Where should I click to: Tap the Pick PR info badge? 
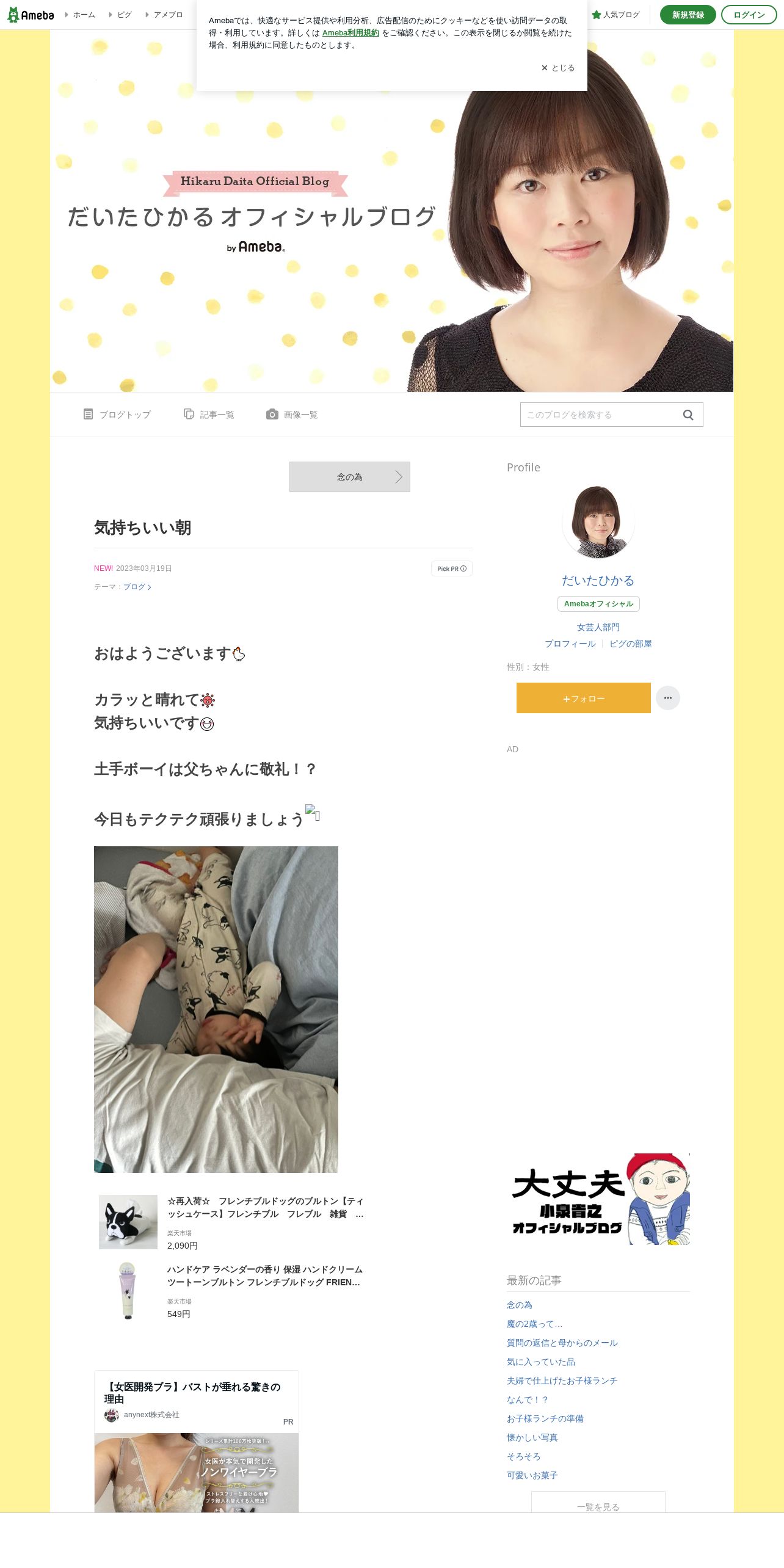(452, 568)
